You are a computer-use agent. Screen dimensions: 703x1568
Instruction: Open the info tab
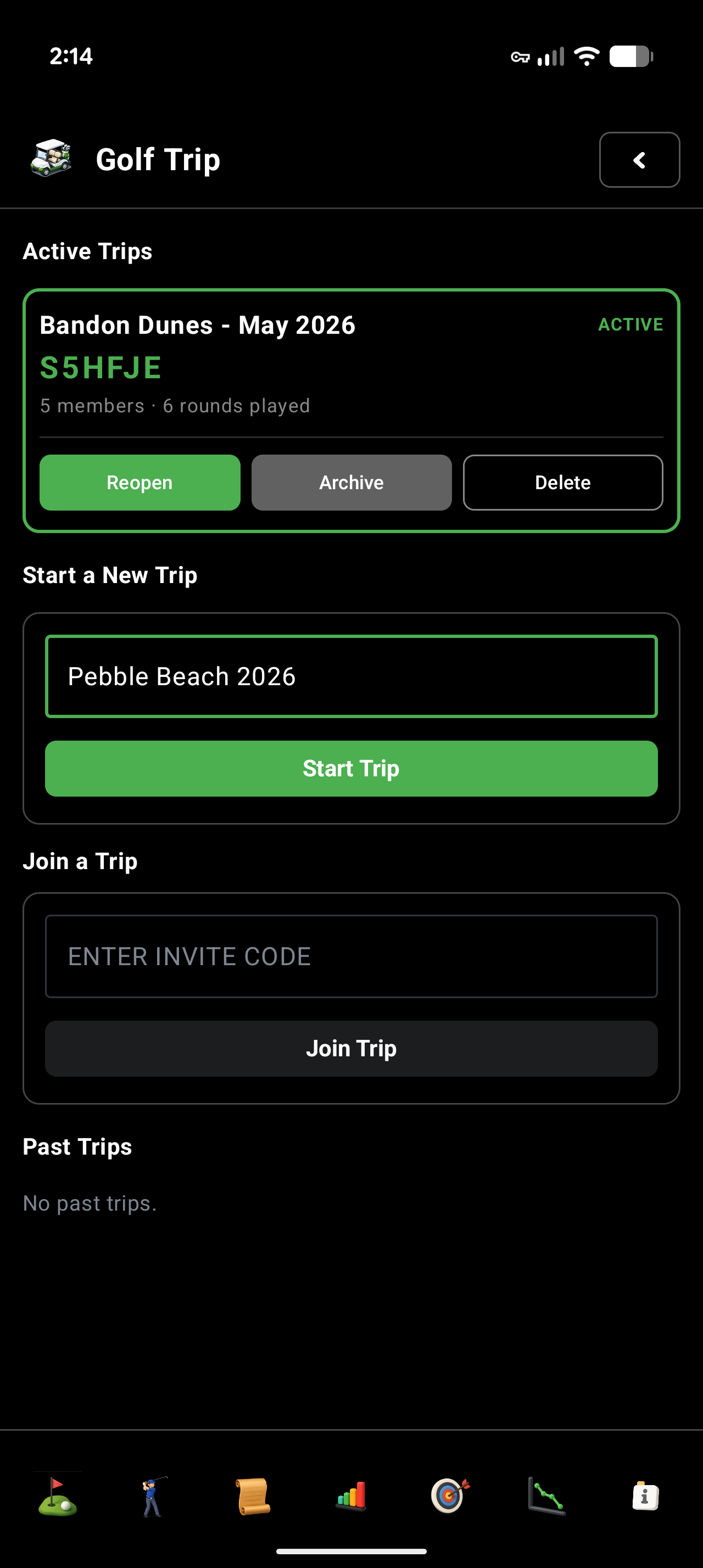(x=645, y=1496)
